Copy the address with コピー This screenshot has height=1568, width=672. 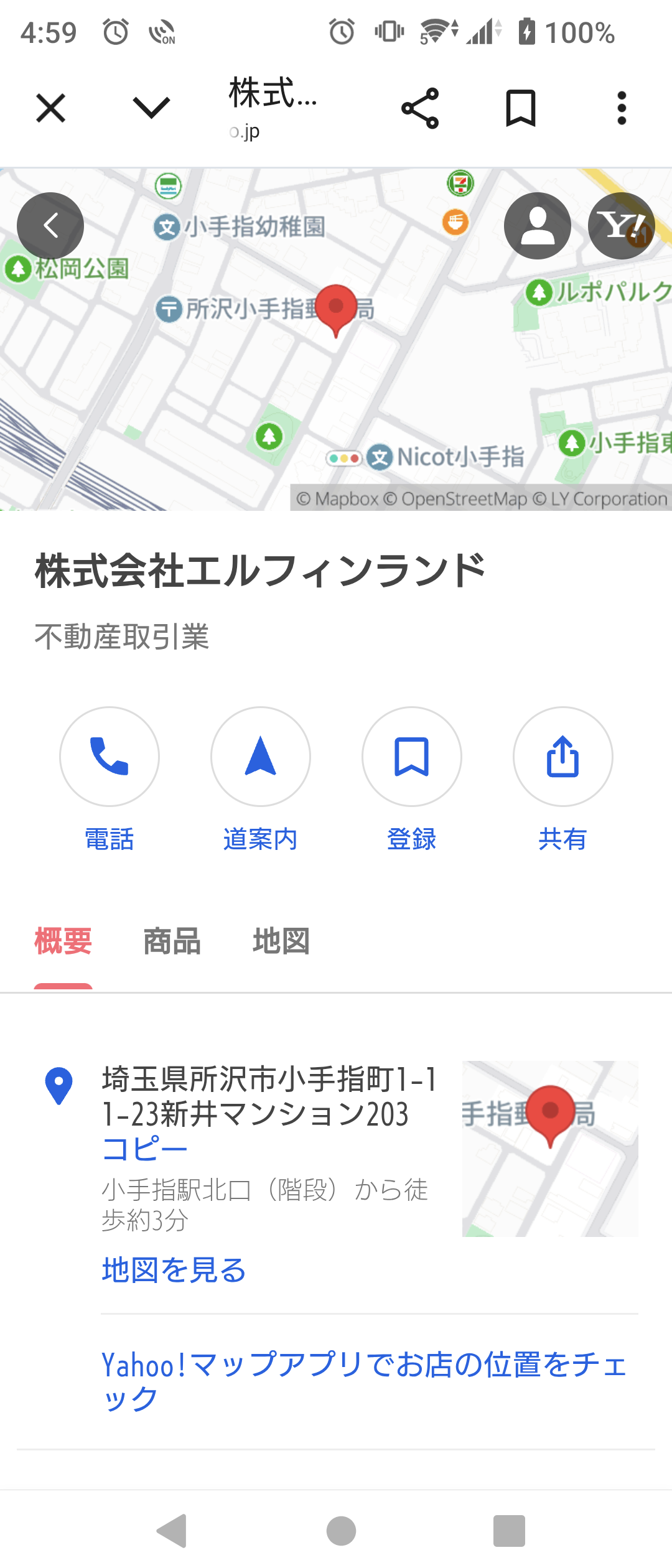point(145,1149)
